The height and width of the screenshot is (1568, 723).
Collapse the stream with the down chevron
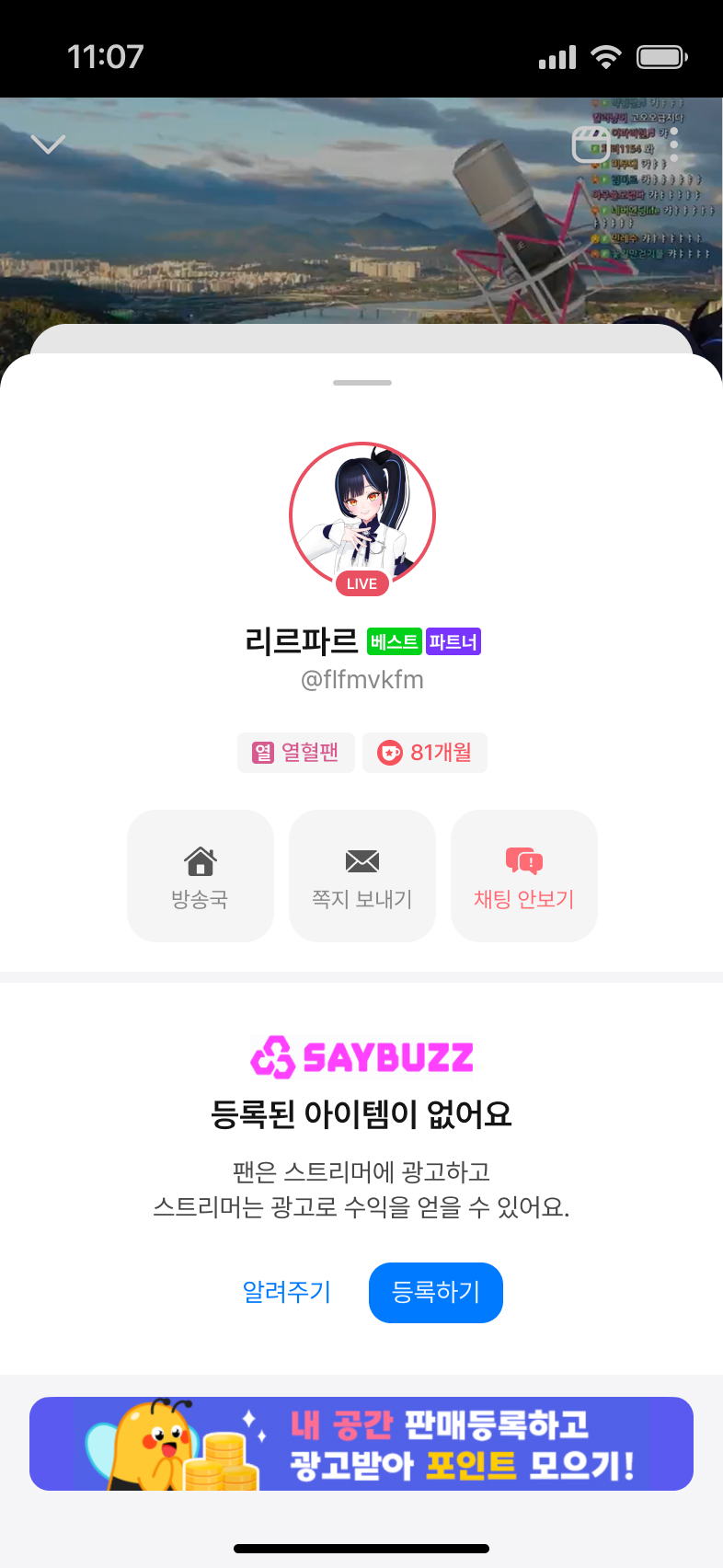pos(48,144)
